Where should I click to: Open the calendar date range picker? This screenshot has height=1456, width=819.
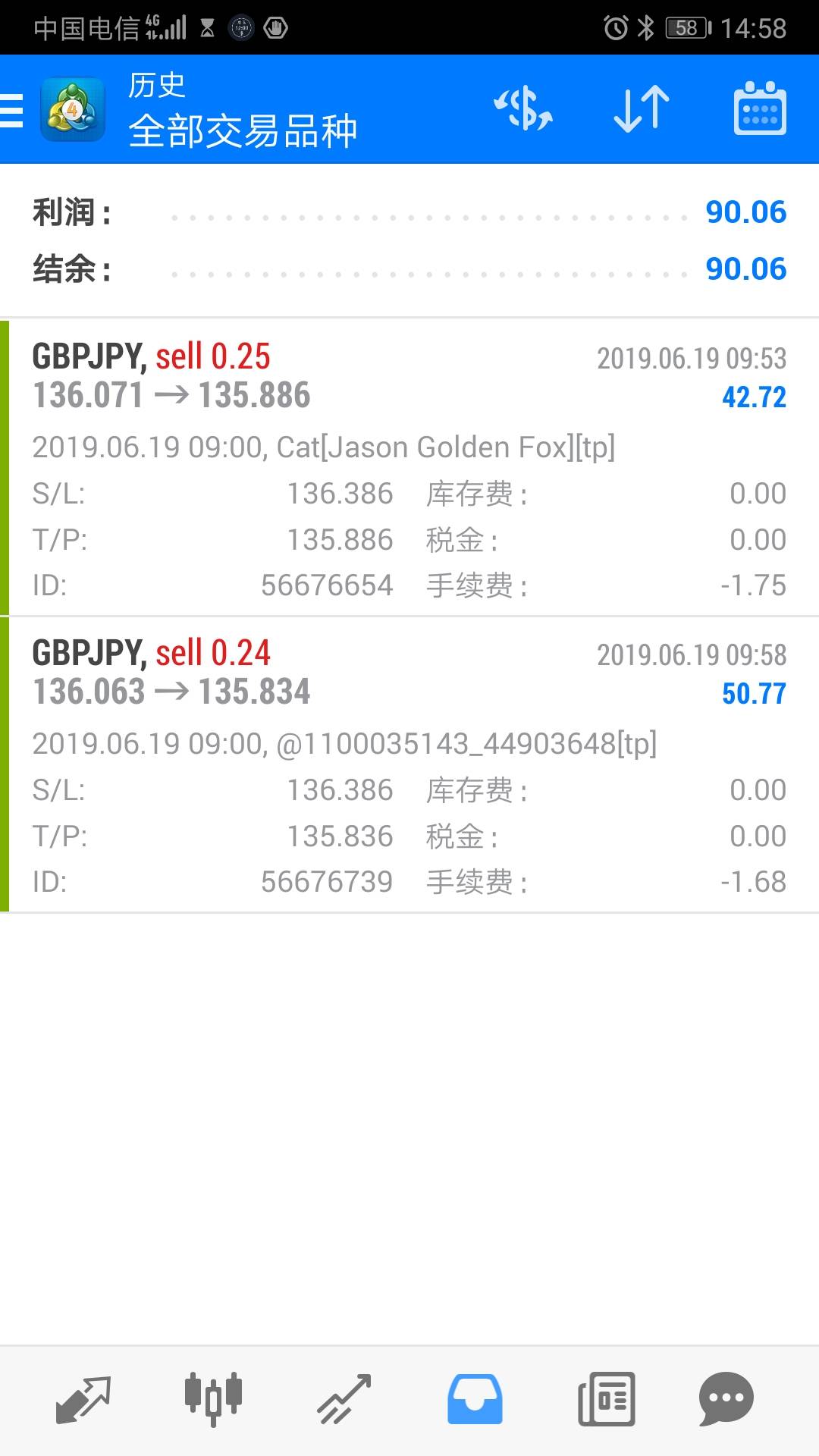pyautogui.click(x=760, y=108)
